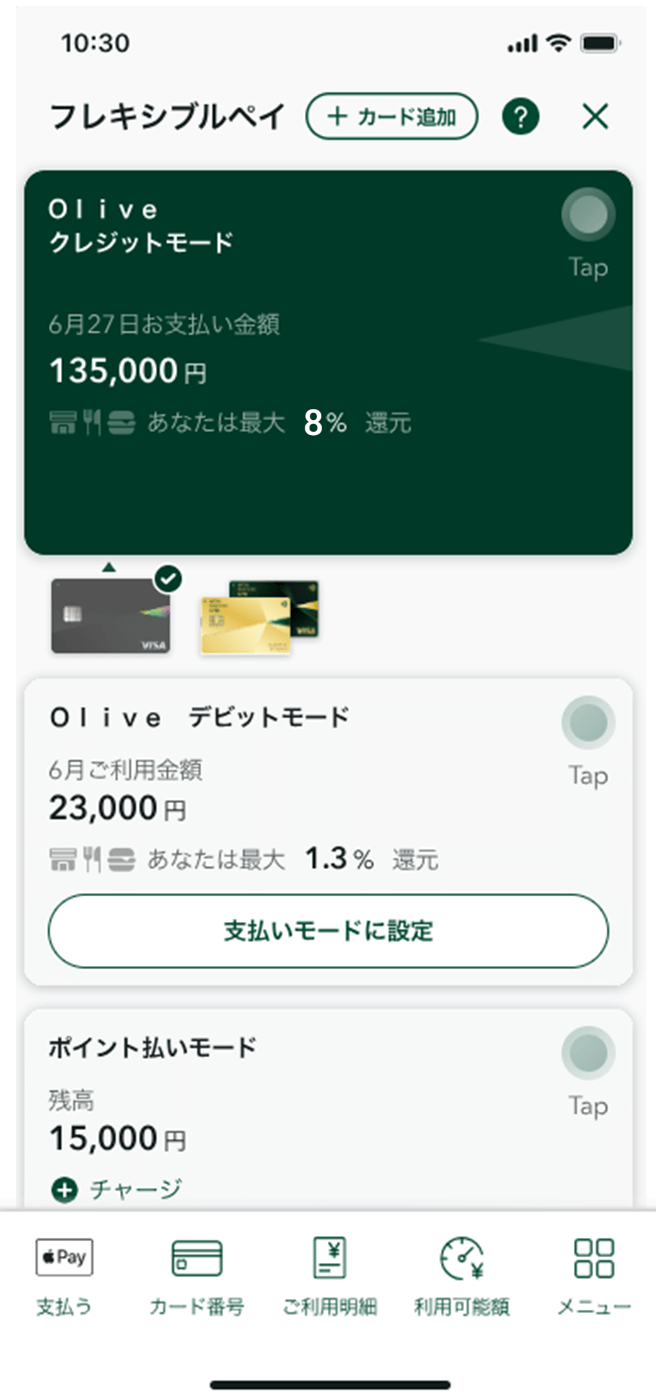Image resolution: width=656 pixels, height=1400 pixels.
Task: Tap the circle on ポイント払いモード card
Action: click(587, 1052)
